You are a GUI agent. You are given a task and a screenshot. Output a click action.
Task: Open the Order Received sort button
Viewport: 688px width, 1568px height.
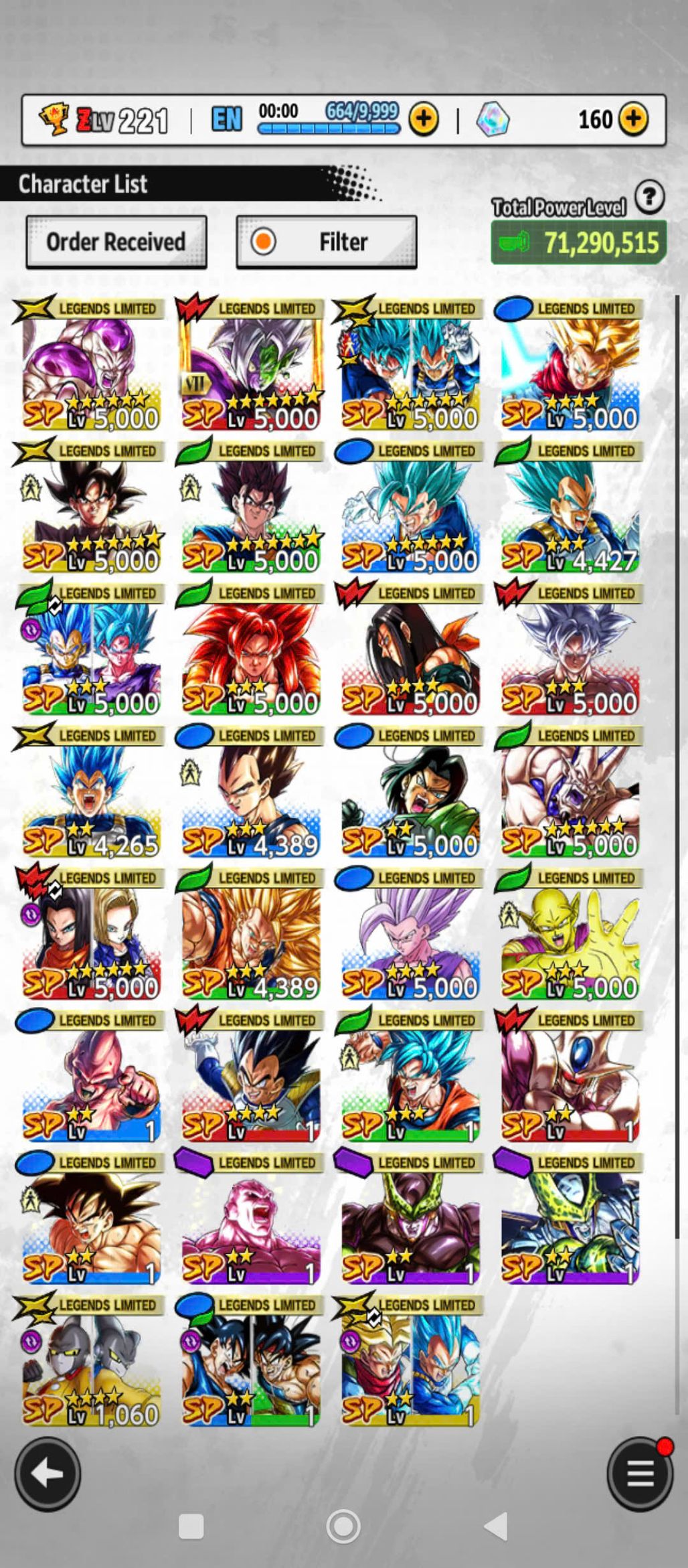116,242
